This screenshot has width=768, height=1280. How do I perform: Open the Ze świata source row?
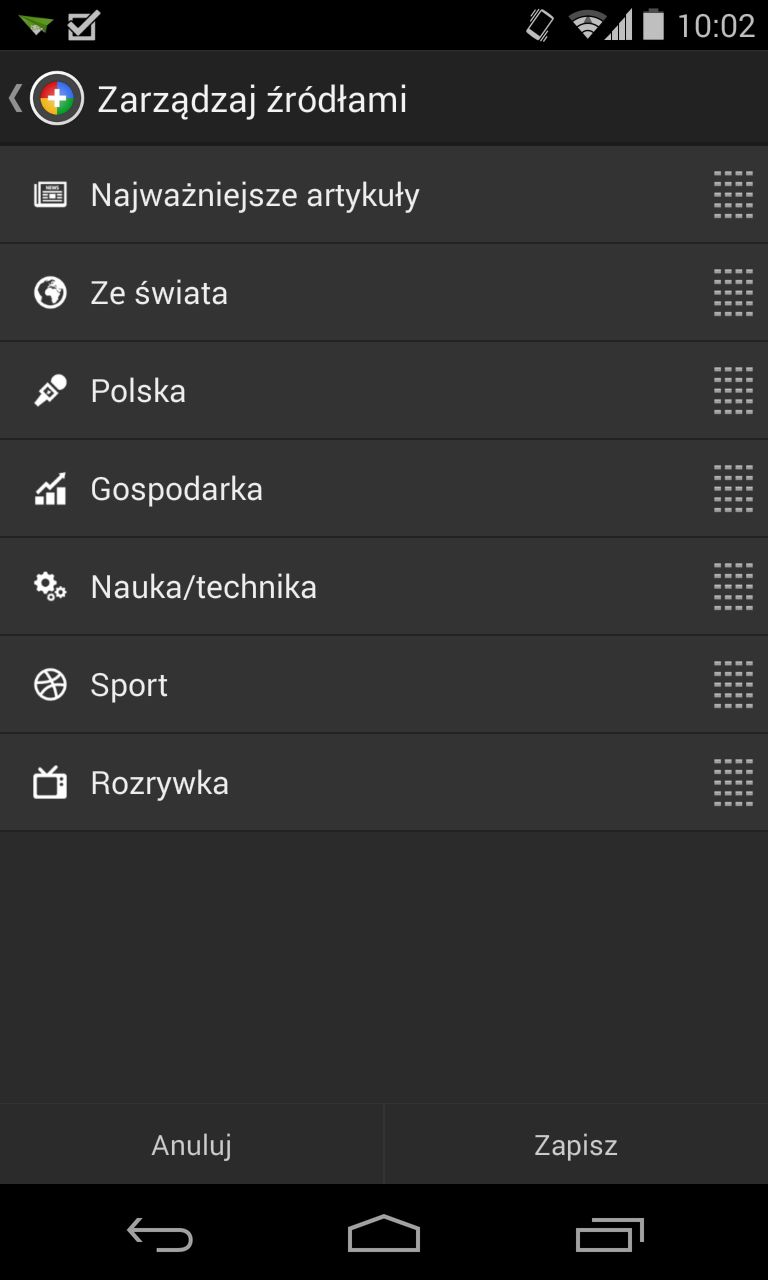384,293
